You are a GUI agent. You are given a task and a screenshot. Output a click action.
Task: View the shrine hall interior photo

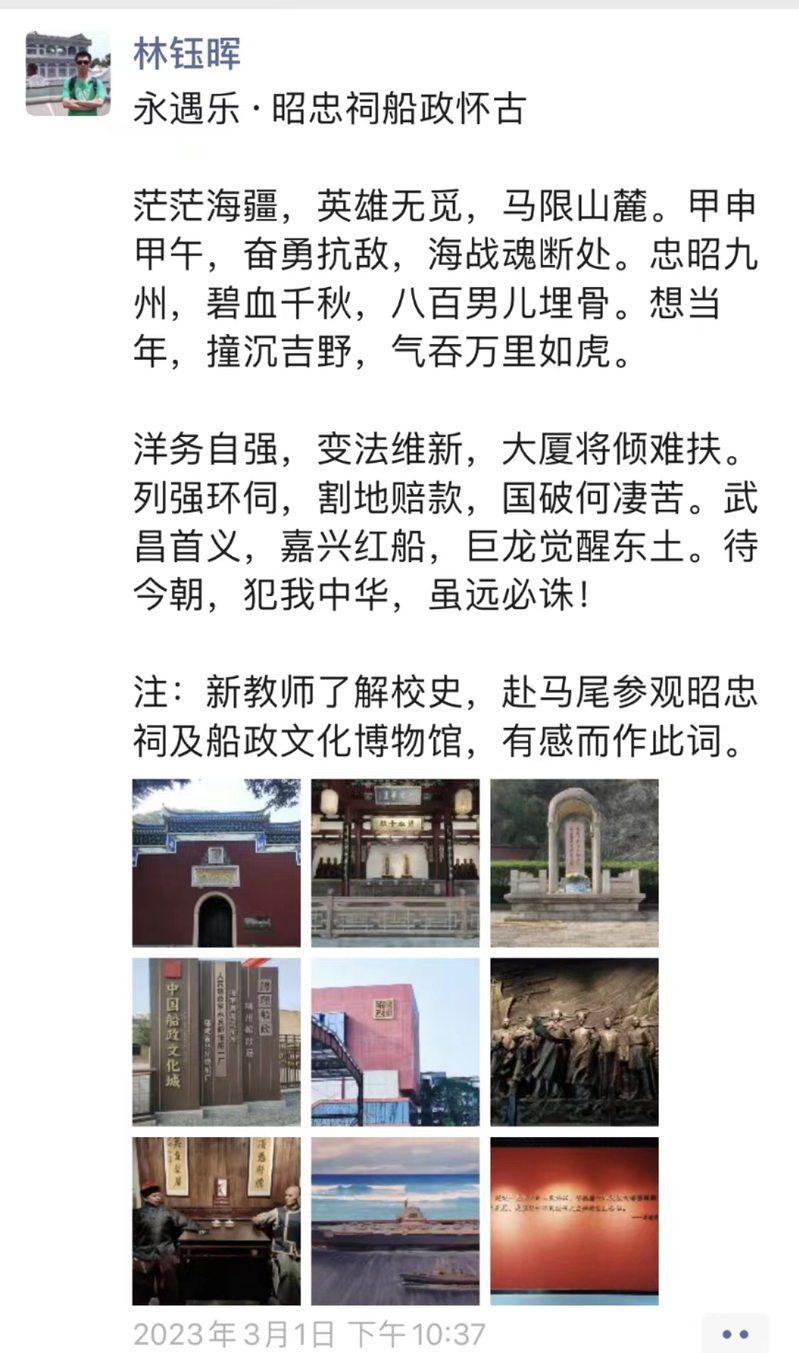click(x=395, y=863)
